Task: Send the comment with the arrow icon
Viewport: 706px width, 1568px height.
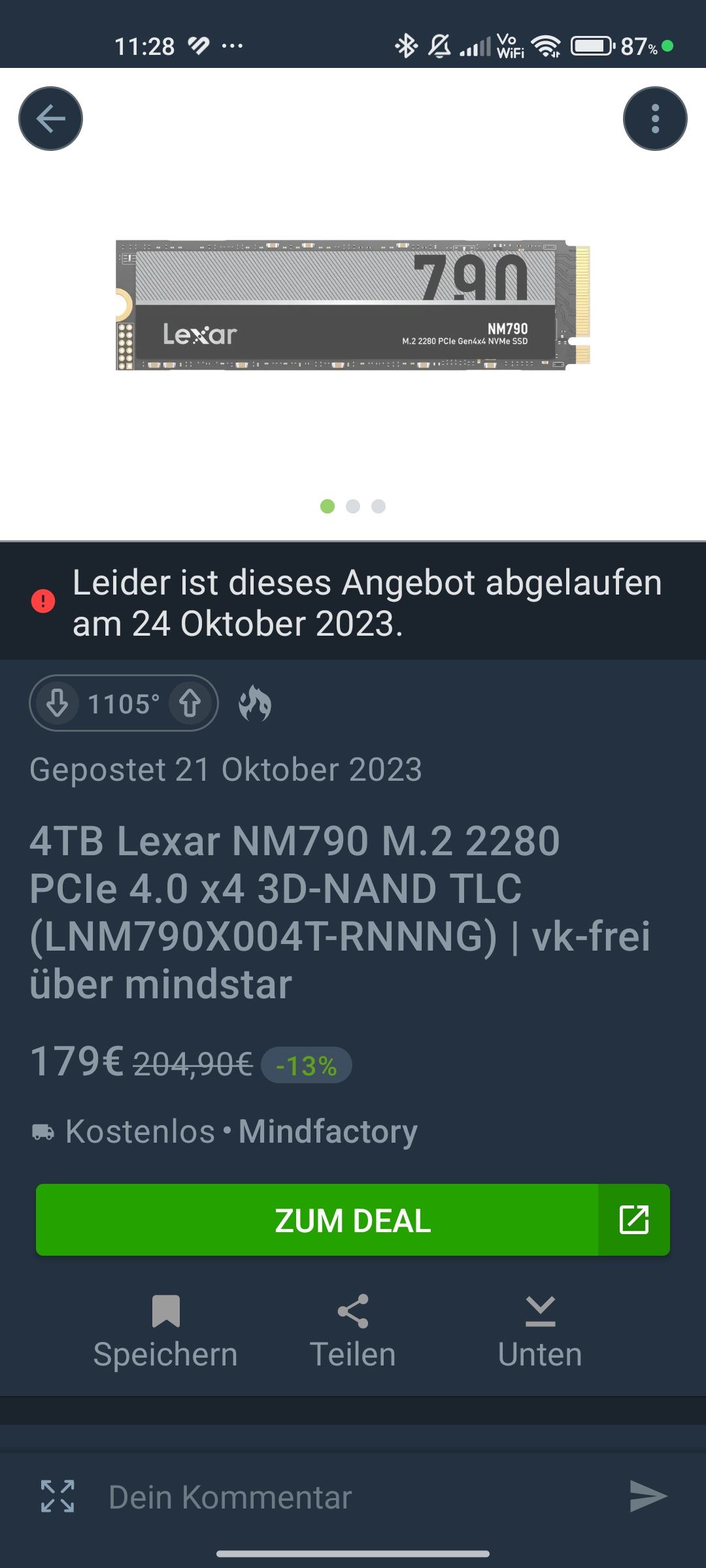Action: click(x=647, y=1497)
